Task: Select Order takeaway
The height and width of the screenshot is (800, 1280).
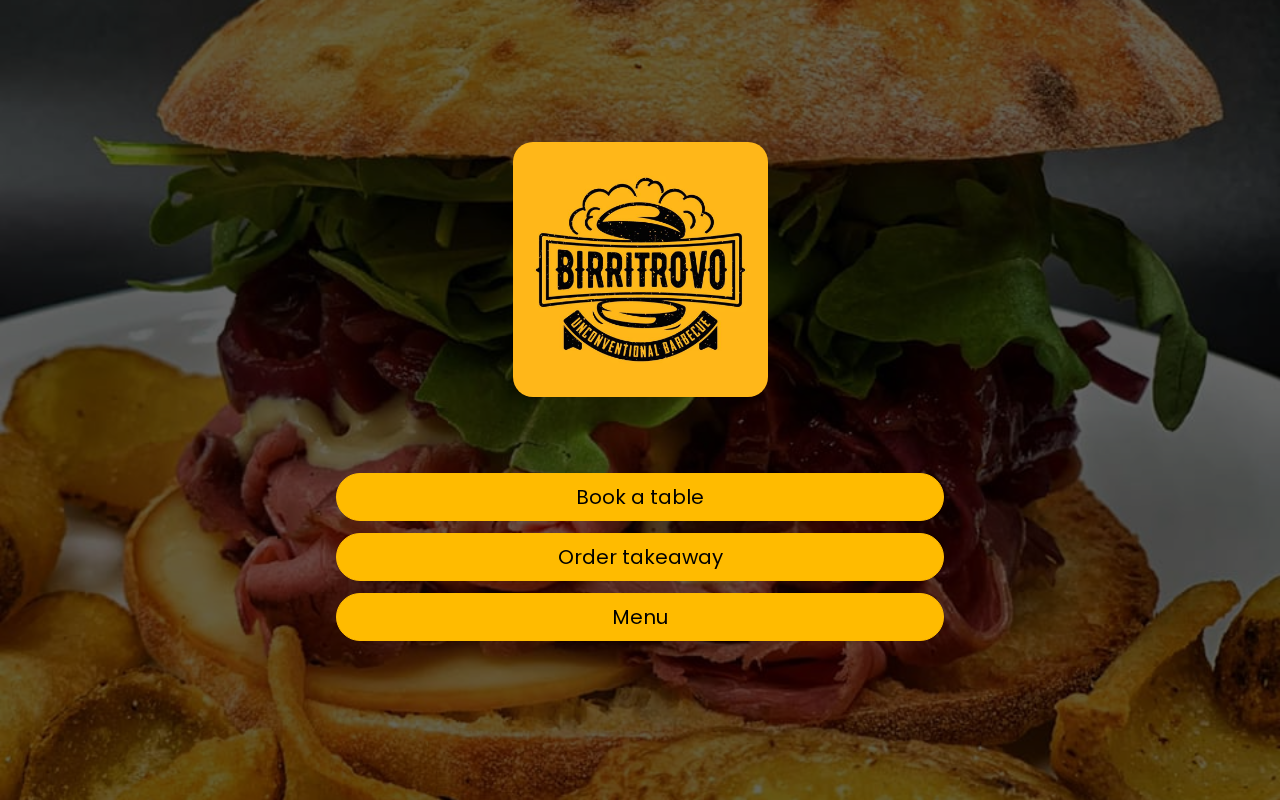Action: click(x=640, y=557)
